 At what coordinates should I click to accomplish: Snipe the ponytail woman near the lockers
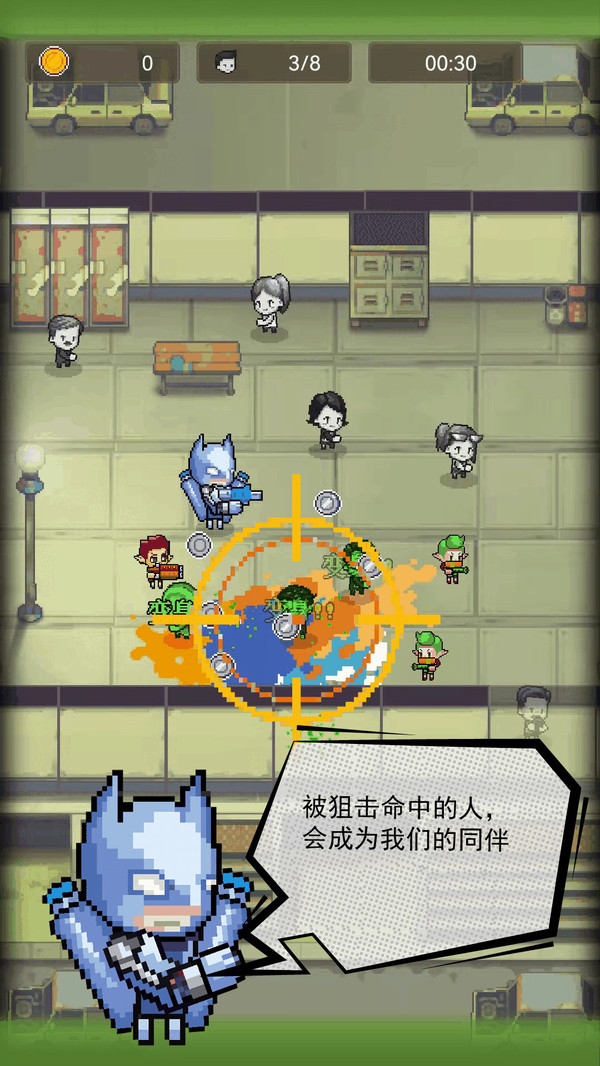269,306
